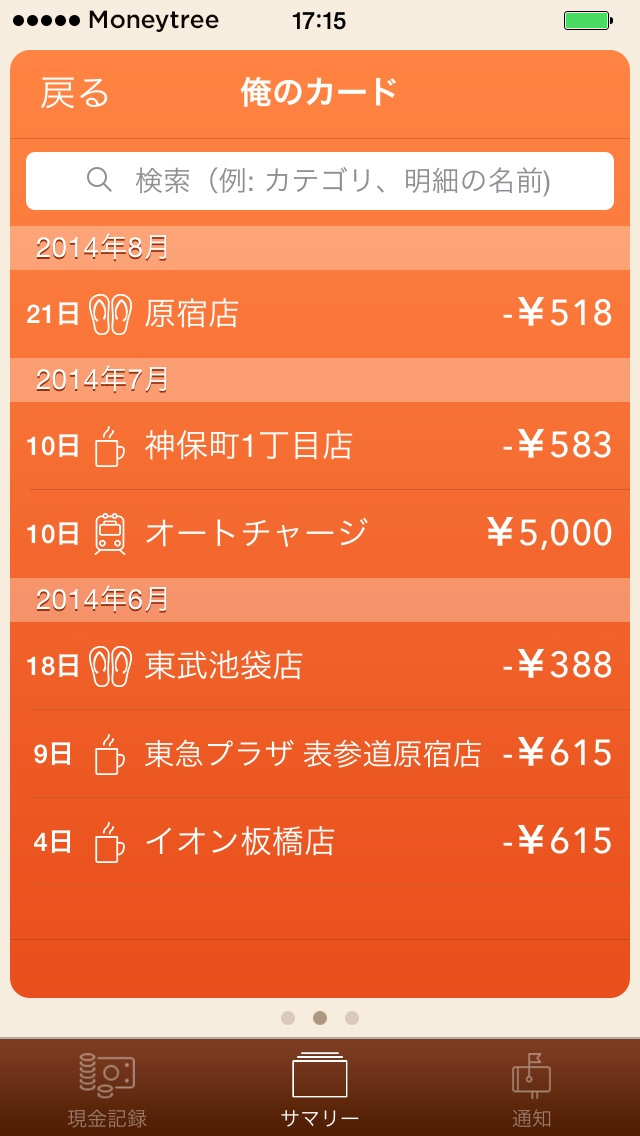640x1136 pixels.
Task: View the 東武池袋店 -¥388 transaction
Action: (x=320, y=666)
